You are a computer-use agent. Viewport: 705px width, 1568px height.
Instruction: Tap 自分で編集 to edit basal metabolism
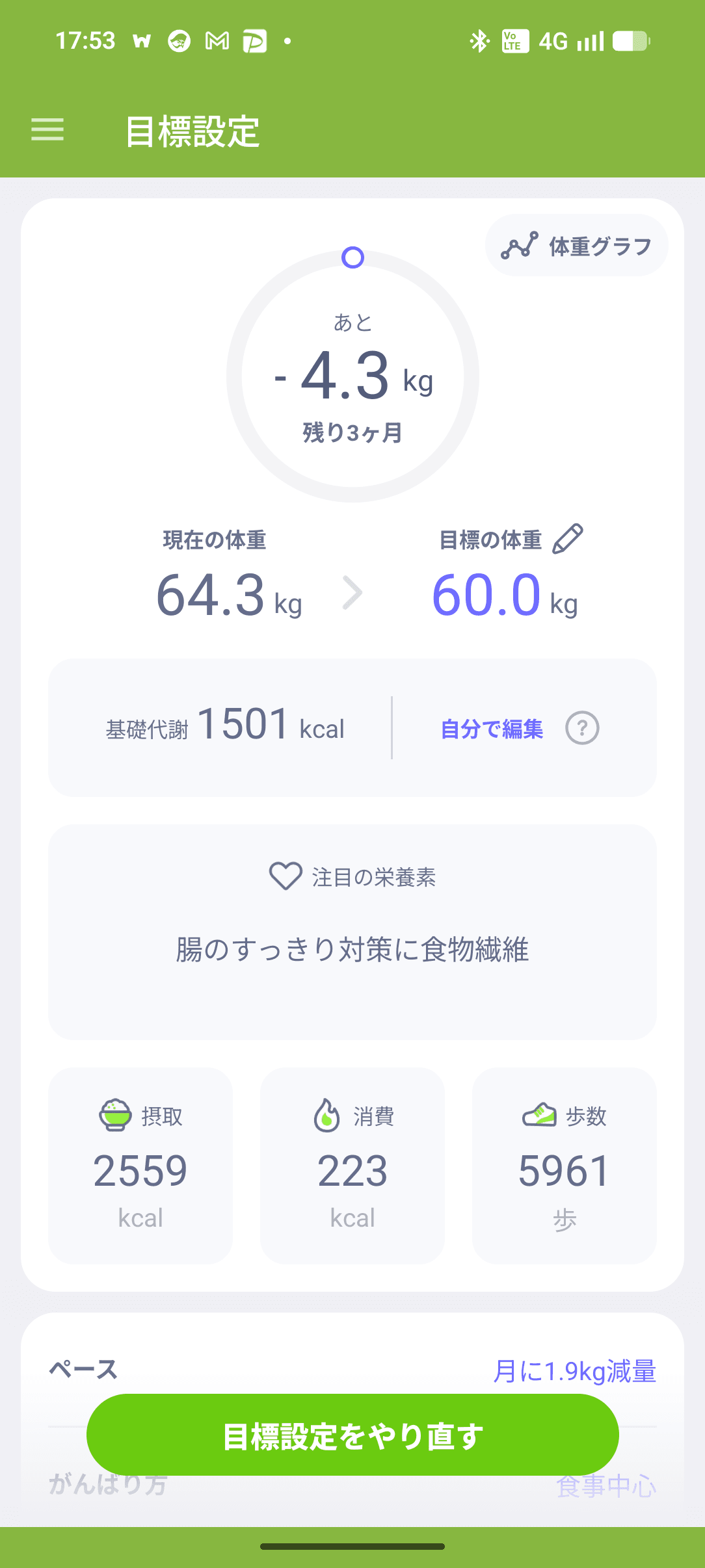click(x=492, y=729)
